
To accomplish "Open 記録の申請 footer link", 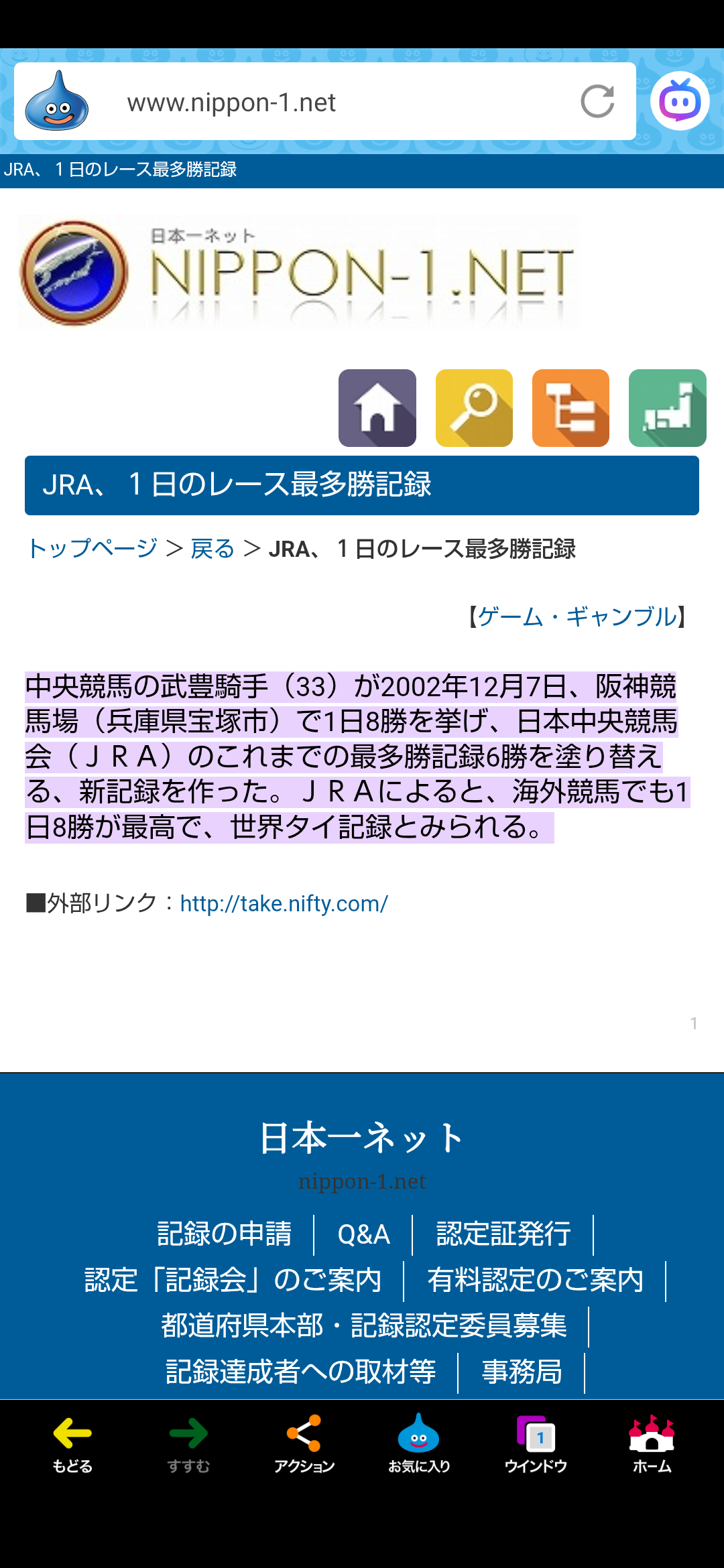I will (x=225, y=1234).
